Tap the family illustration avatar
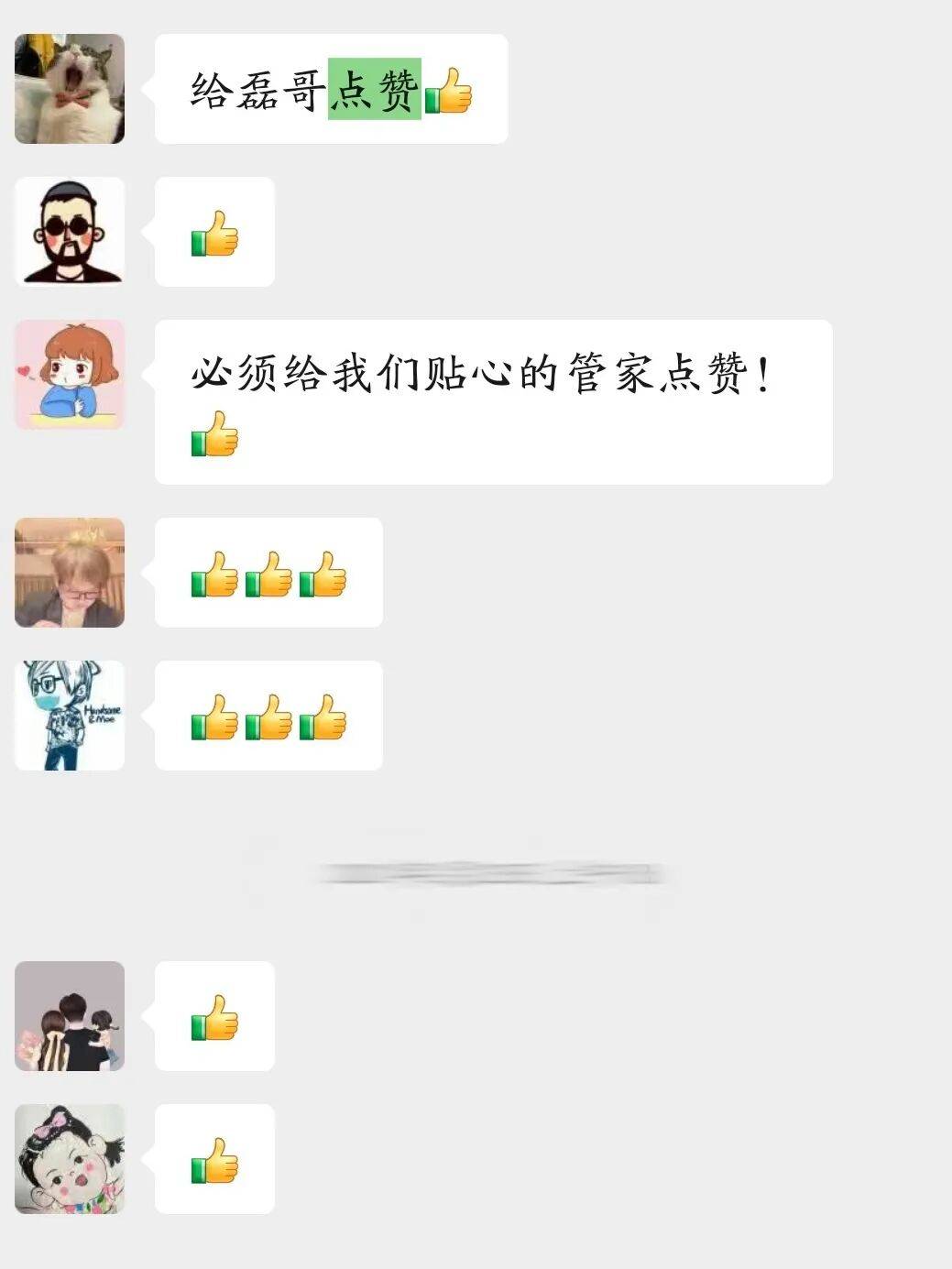The image size is (952, 1269). [x=70, y=1016]
